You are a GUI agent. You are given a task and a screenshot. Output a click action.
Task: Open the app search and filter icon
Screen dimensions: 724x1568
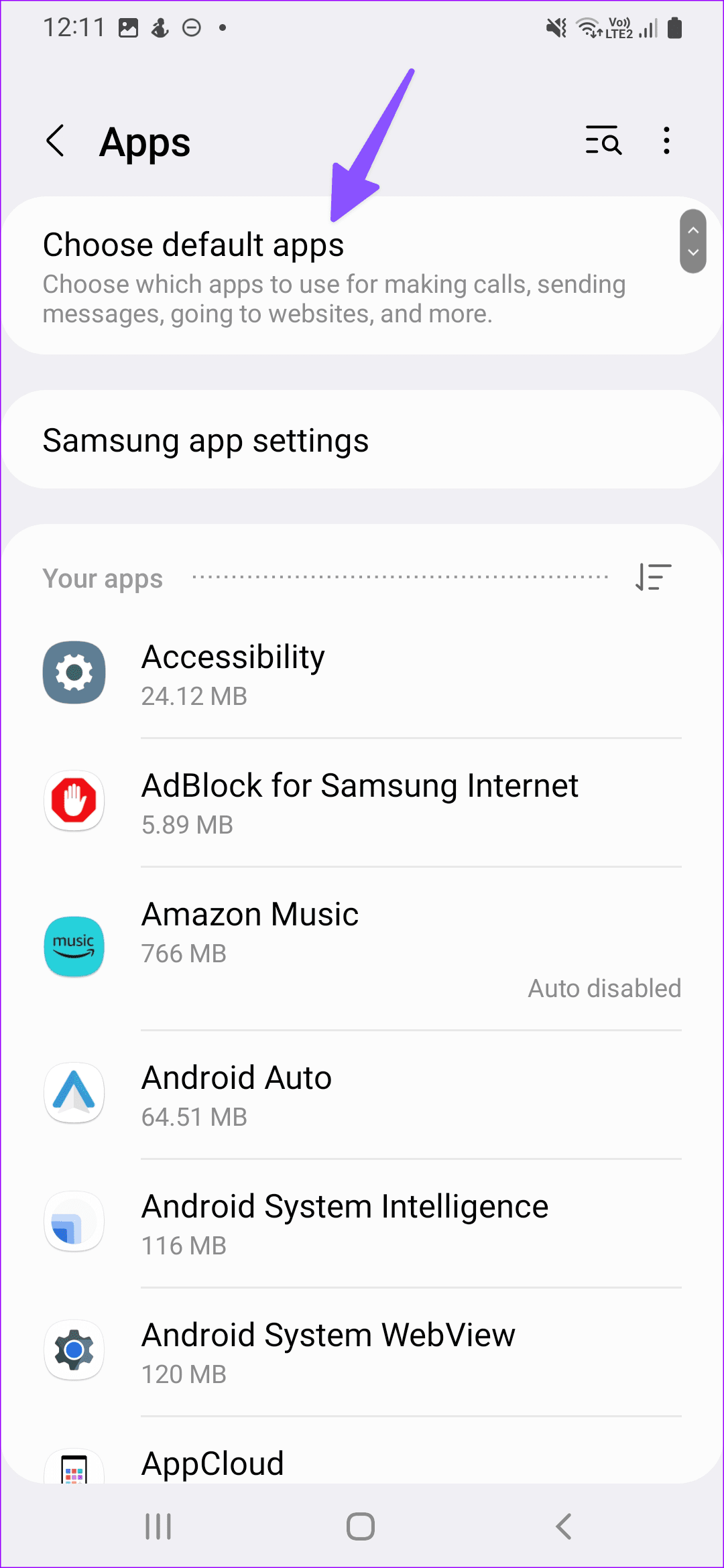pos(603,141)
